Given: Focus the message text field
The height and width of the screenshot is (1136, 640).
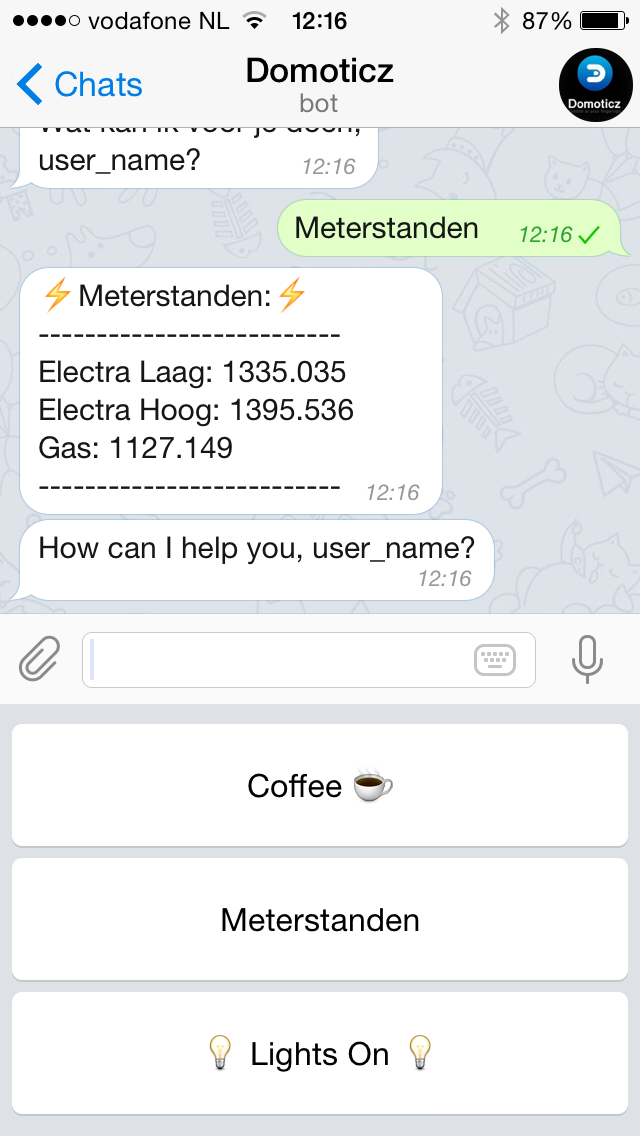Looking at the screenshot, I should coord(275,660).
